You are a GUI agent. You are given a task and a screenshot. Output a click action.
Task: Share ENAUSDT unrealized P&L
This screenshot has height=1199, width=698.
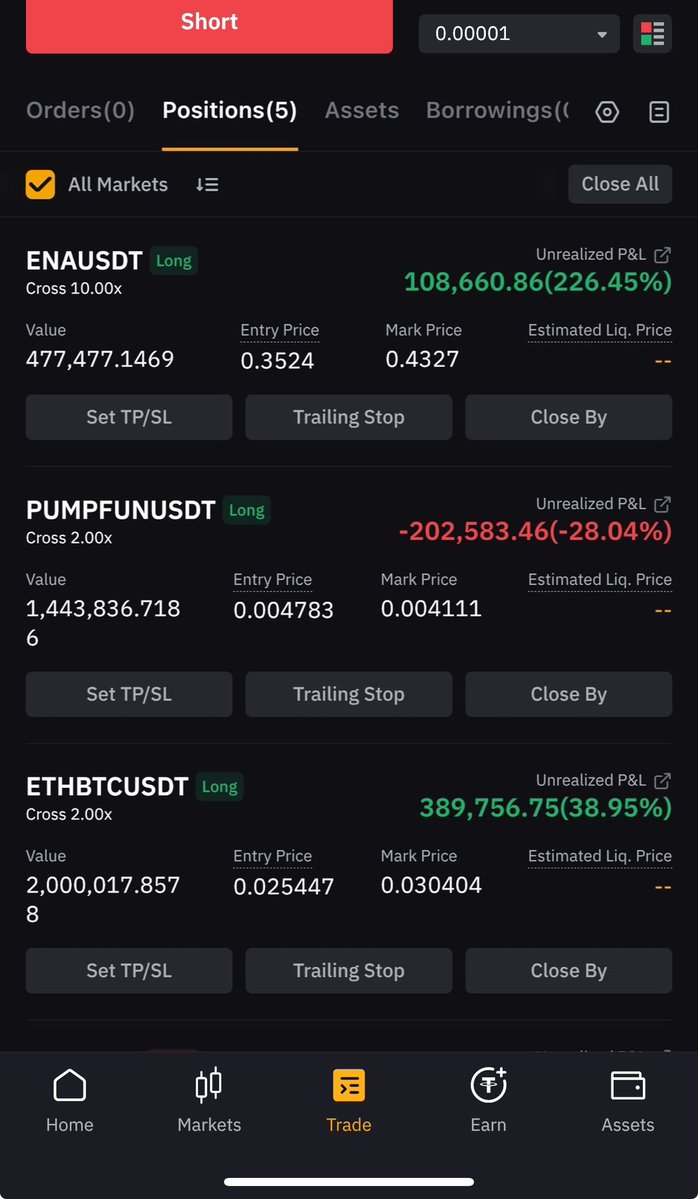(x=663, y=255)
